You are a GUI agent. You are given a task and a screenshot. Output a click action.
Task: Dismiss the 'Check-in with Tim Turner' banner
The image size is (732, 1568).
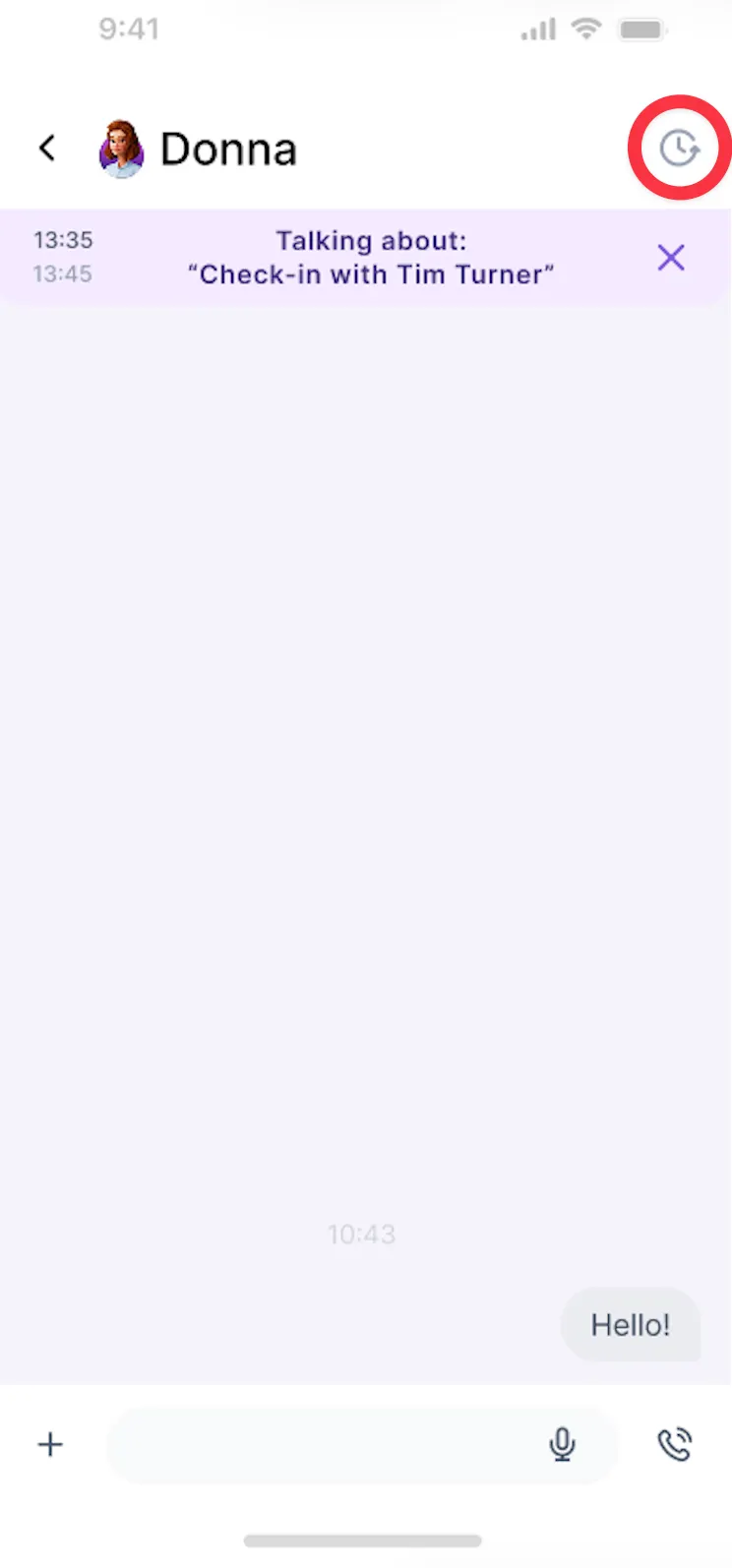(x=671, y=258)
